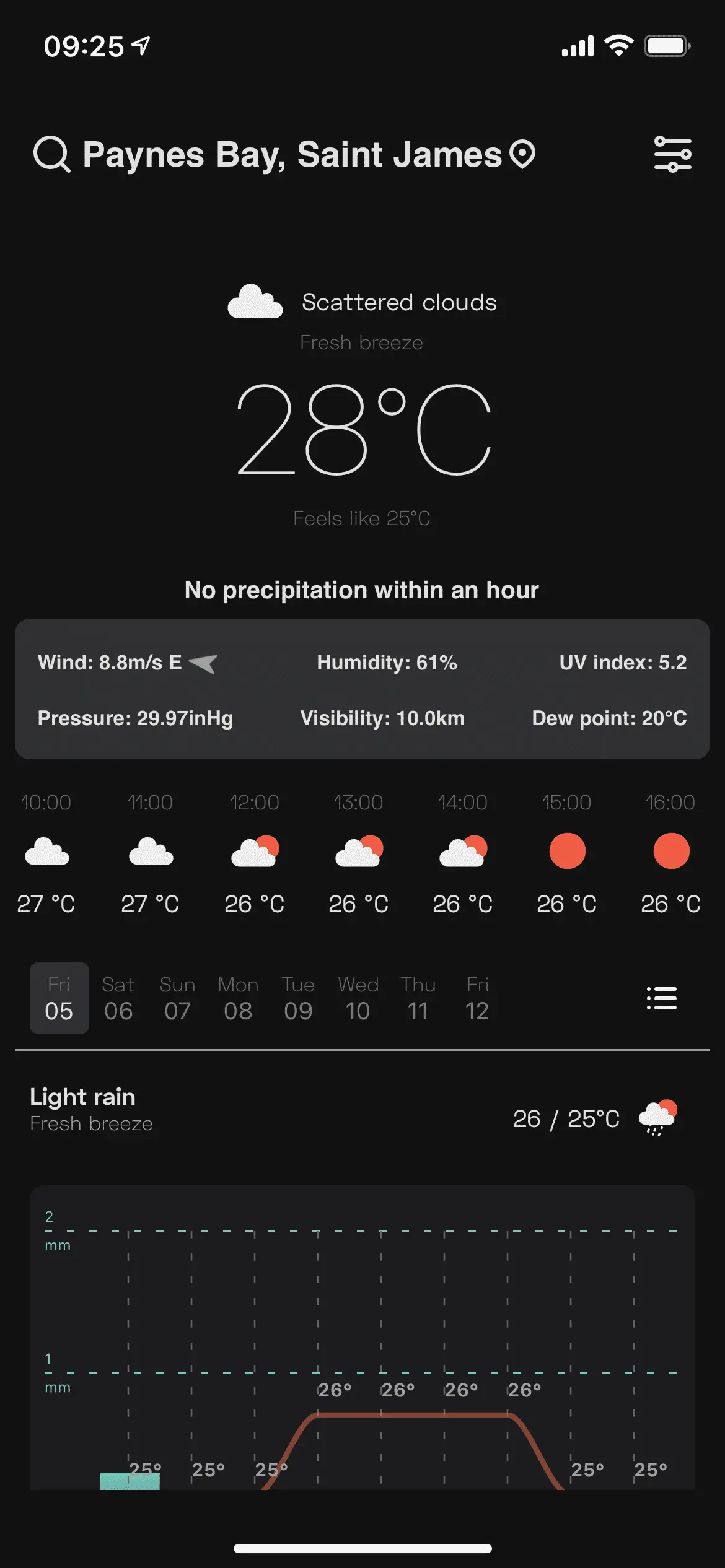Viewport: 725px width, 1568px height.
Task: Switch to Sat 06 forecast
Action: tap(118, 998)
